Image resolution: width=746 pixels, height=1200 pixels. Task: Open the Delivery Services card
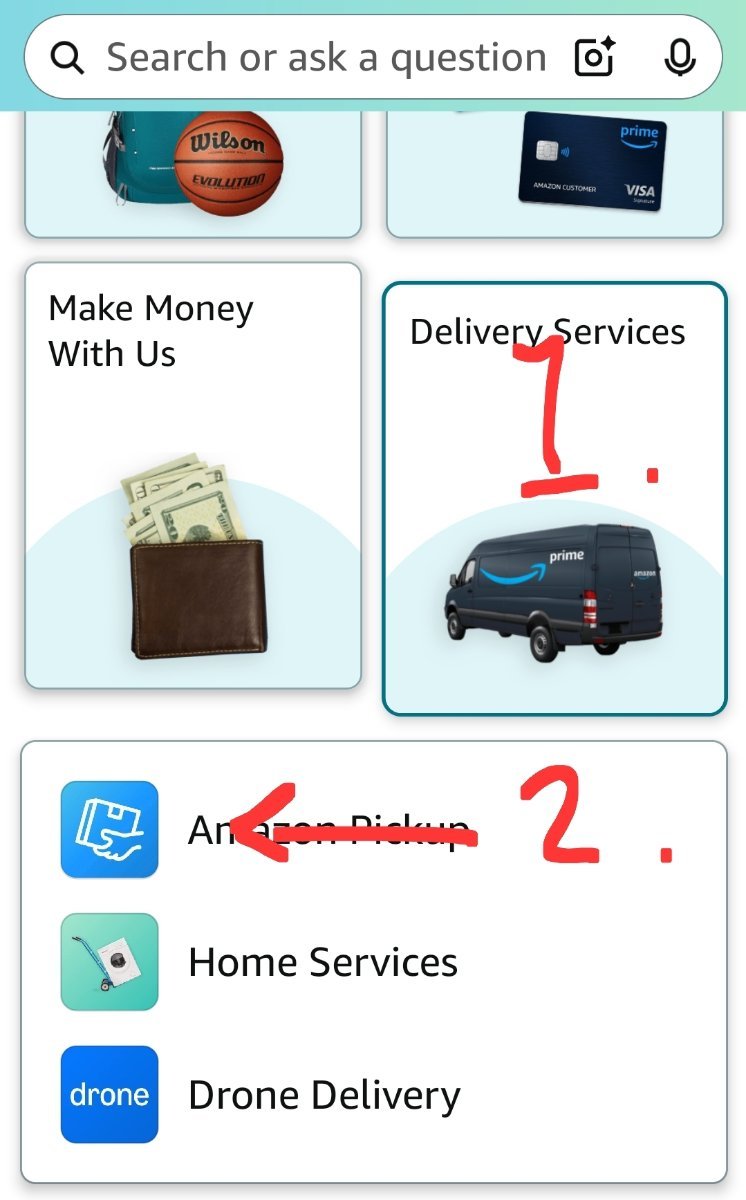[x=554, y=500]
